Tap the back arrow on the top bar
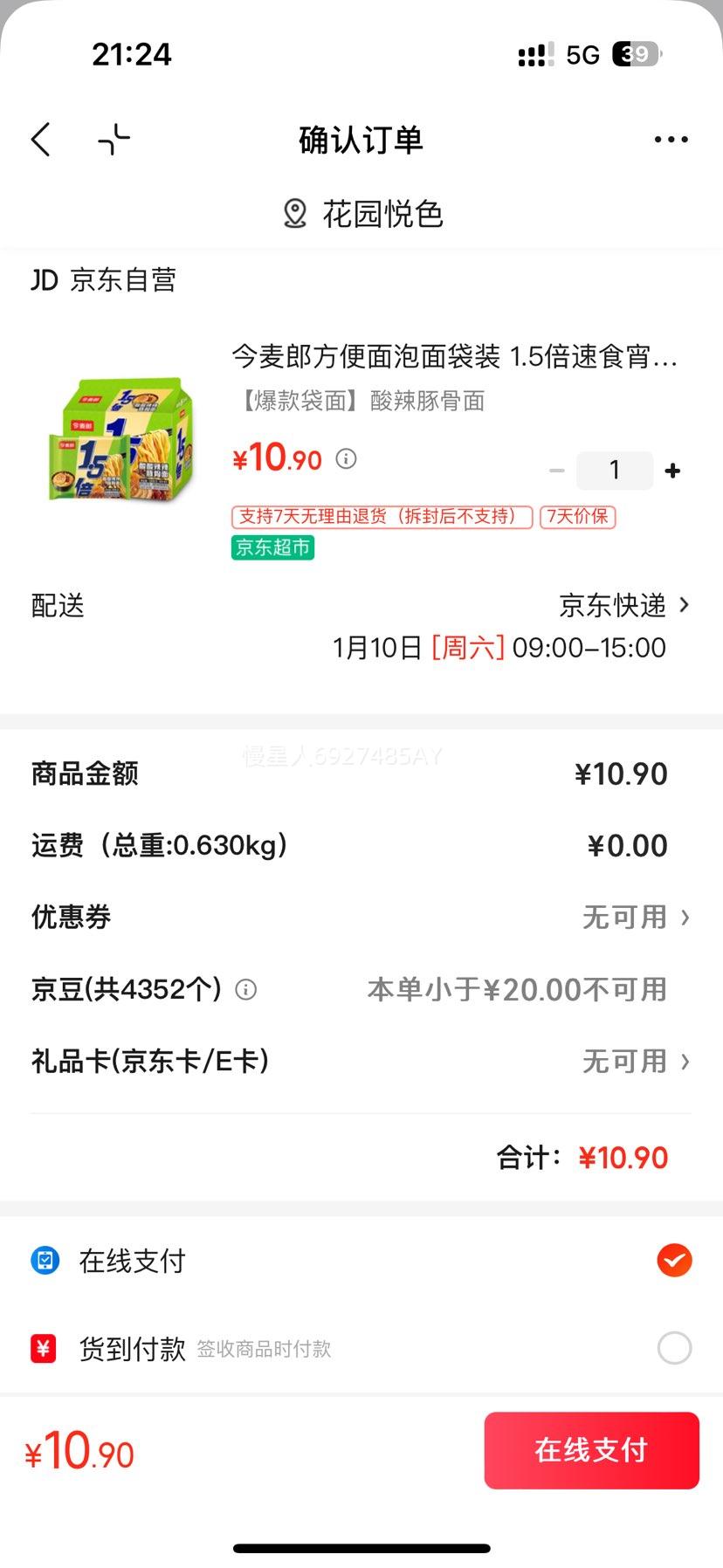Image resolution: width=723 pixels, height=1568 pixels. [41, 139]
